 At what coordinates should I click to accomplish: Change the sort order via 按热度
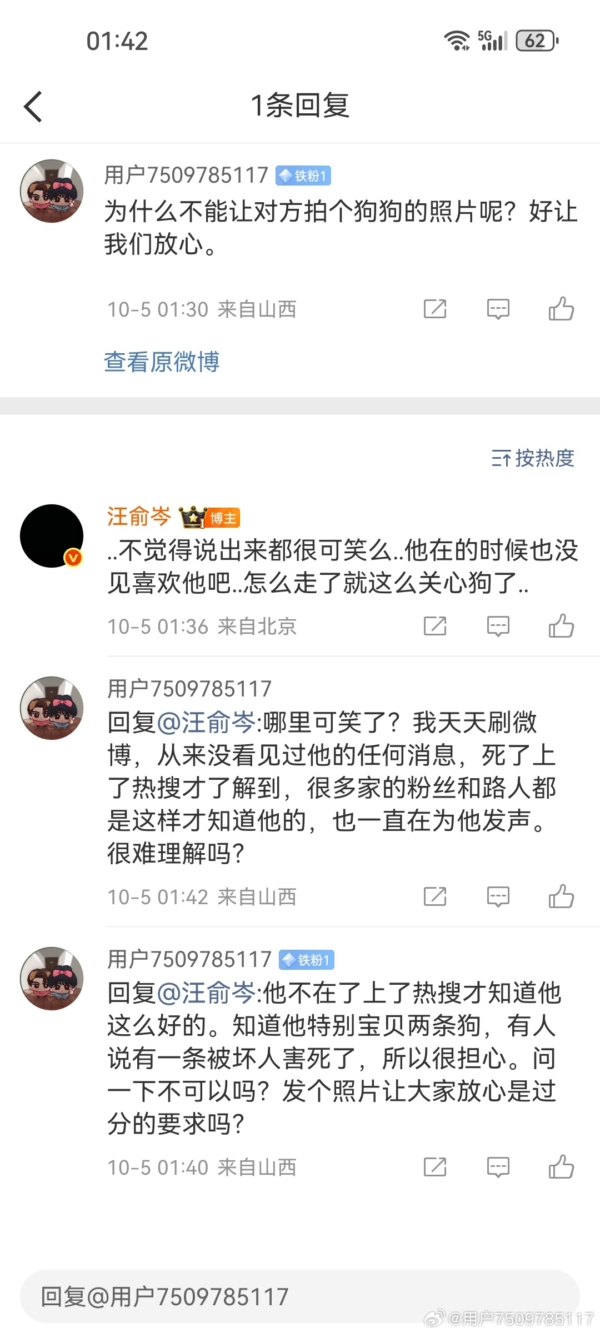coord(533,458)
